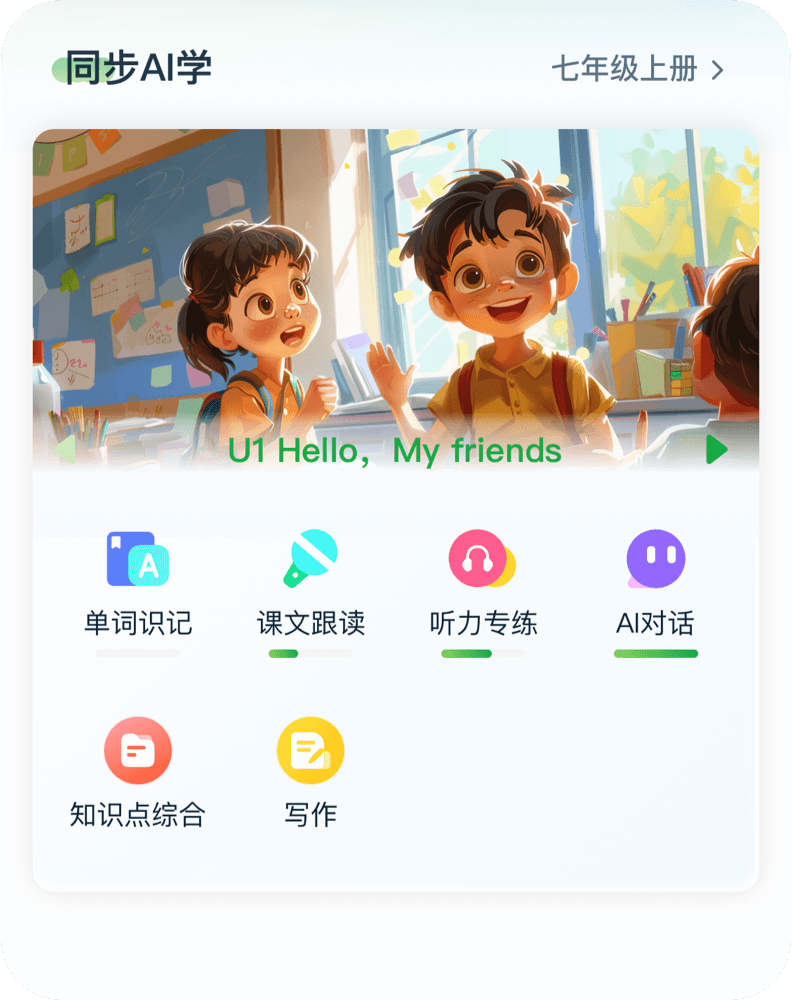This screenshot has height=1000, width=792.
Task: Go to the previous unit arrow
Action: tap(66, 450)
